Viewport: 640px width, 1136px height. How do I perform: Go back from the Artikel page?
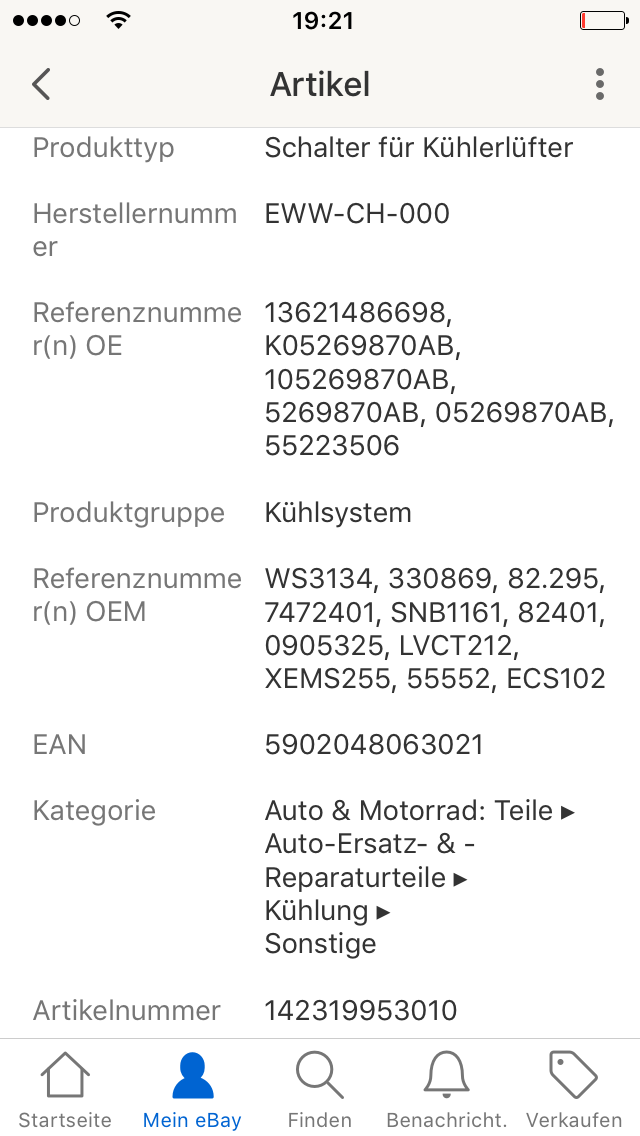click(x=41, y=85)
